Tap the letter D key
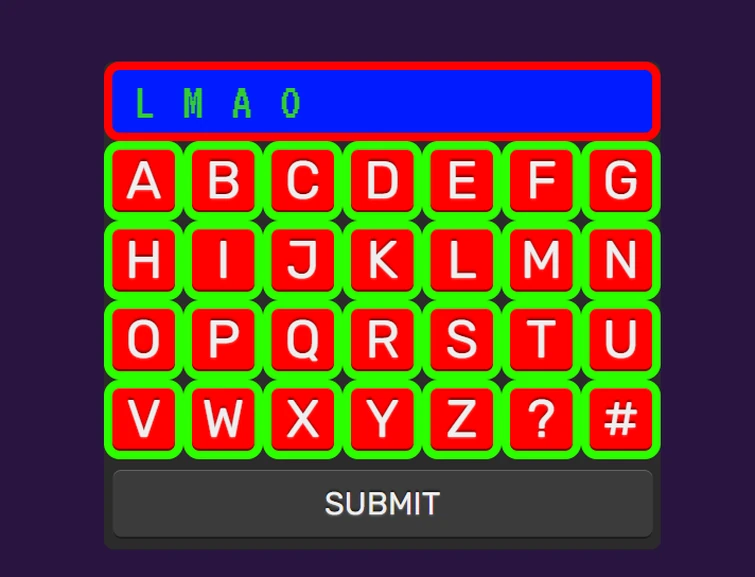This screenshot has height=577, width=755. coord(382,181)
